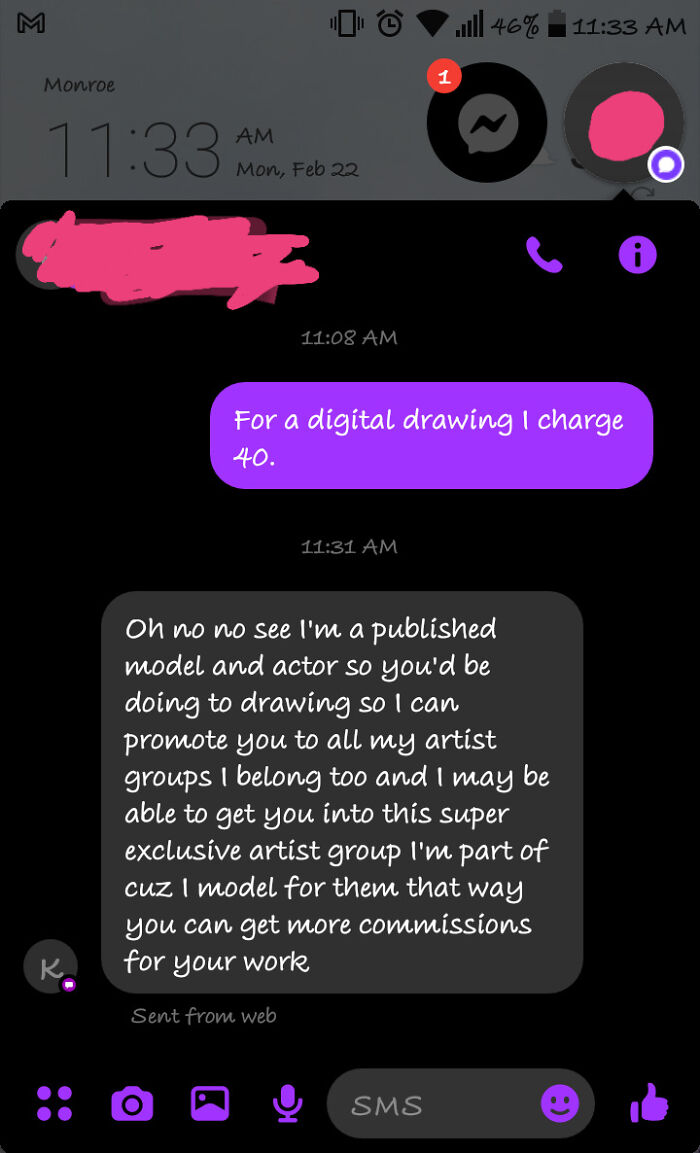Tap the active contact chat head bubble
The image size is (700, 1153).
coord(624,122)
